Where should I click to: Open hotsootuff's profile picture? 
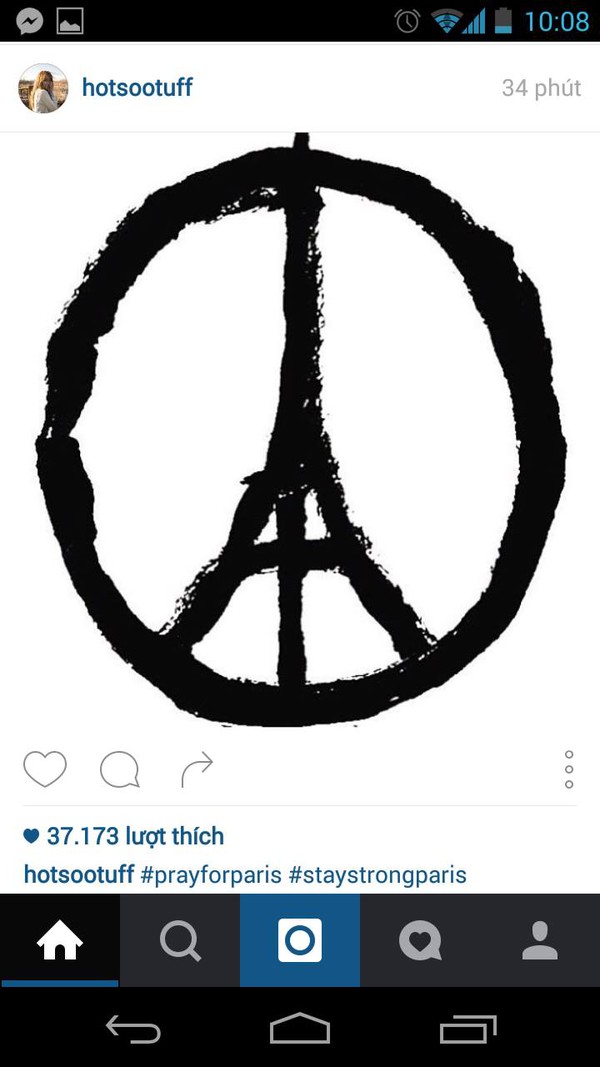click(43, 88)
